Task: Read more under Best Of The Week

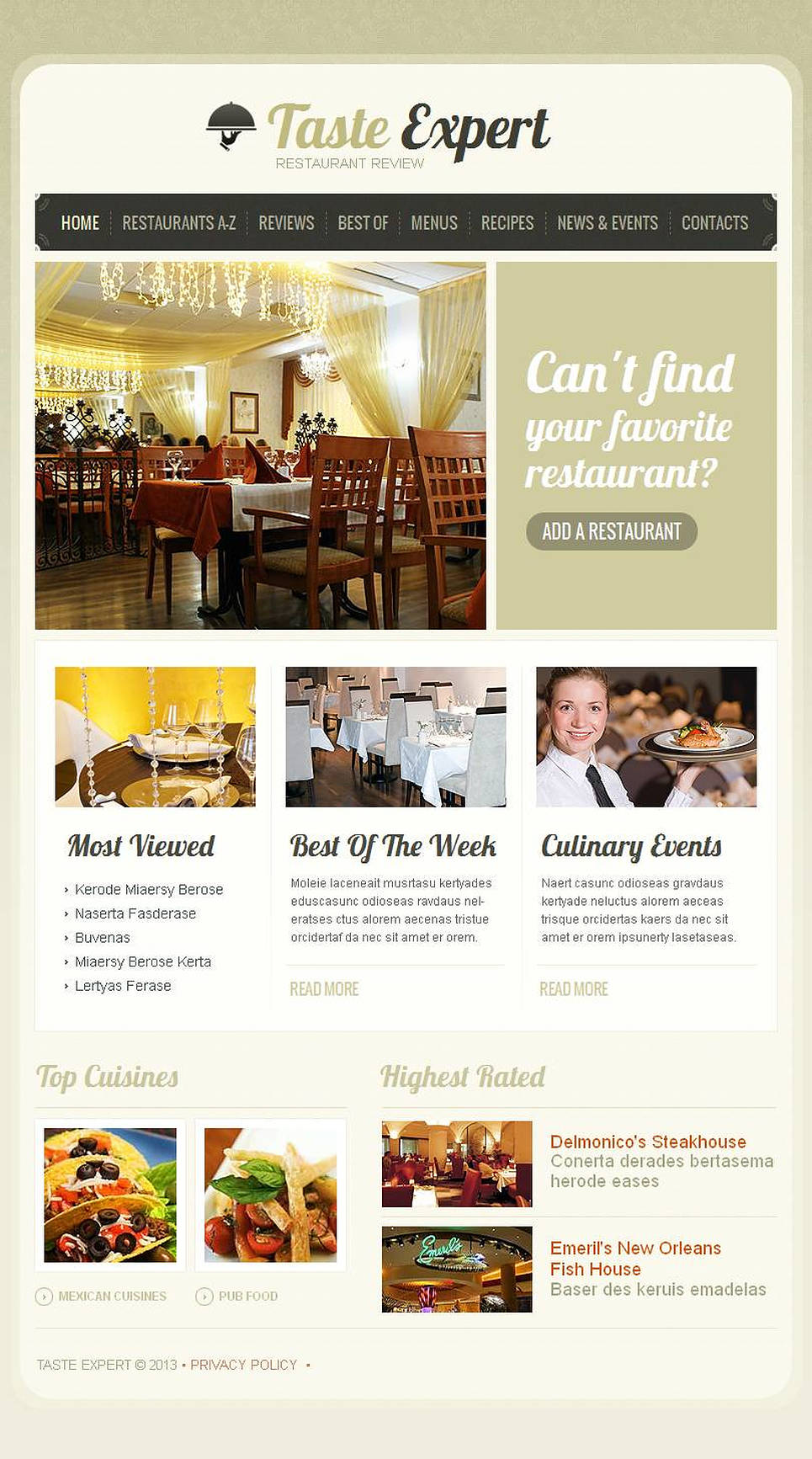Action: 324,989
